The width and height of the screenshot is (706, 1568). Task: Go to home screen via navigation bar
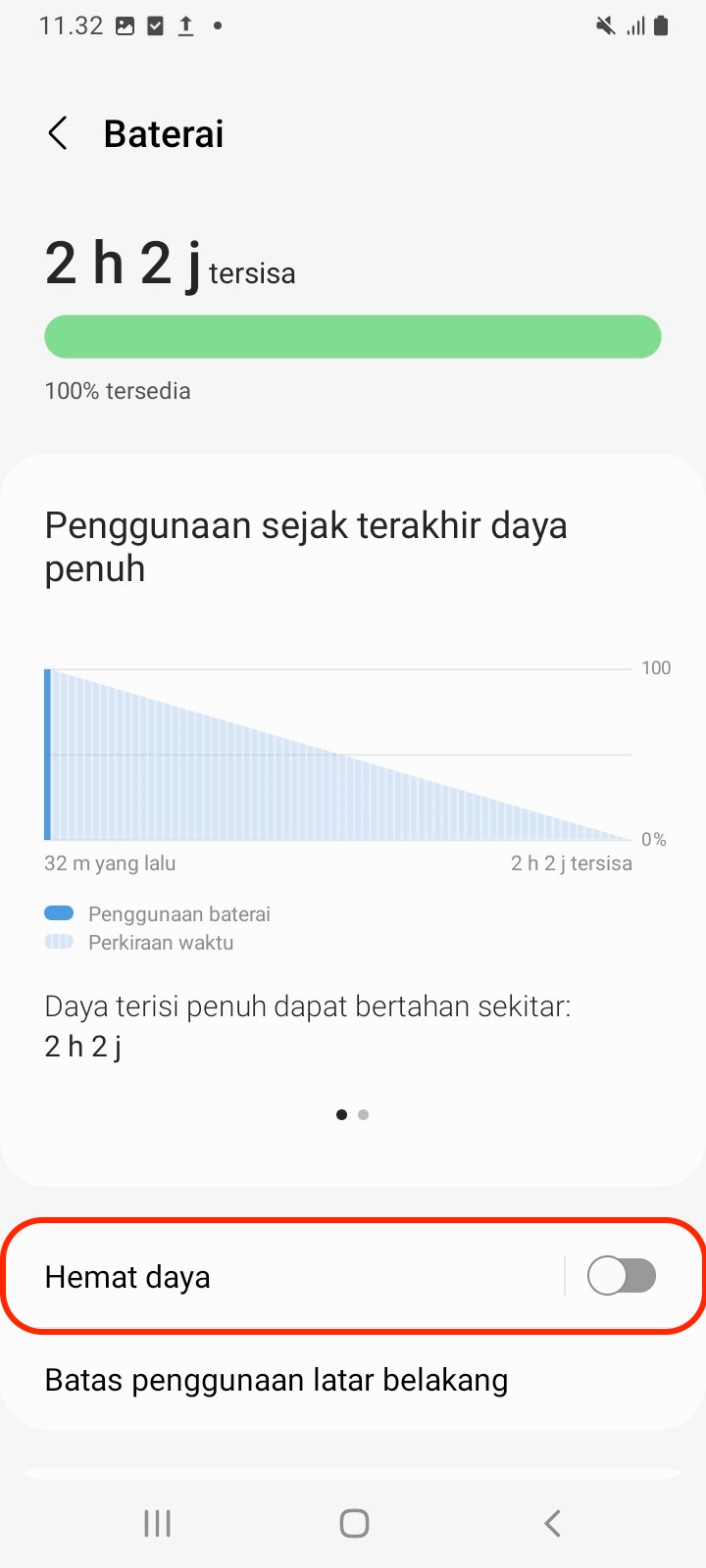[354, 1523]
